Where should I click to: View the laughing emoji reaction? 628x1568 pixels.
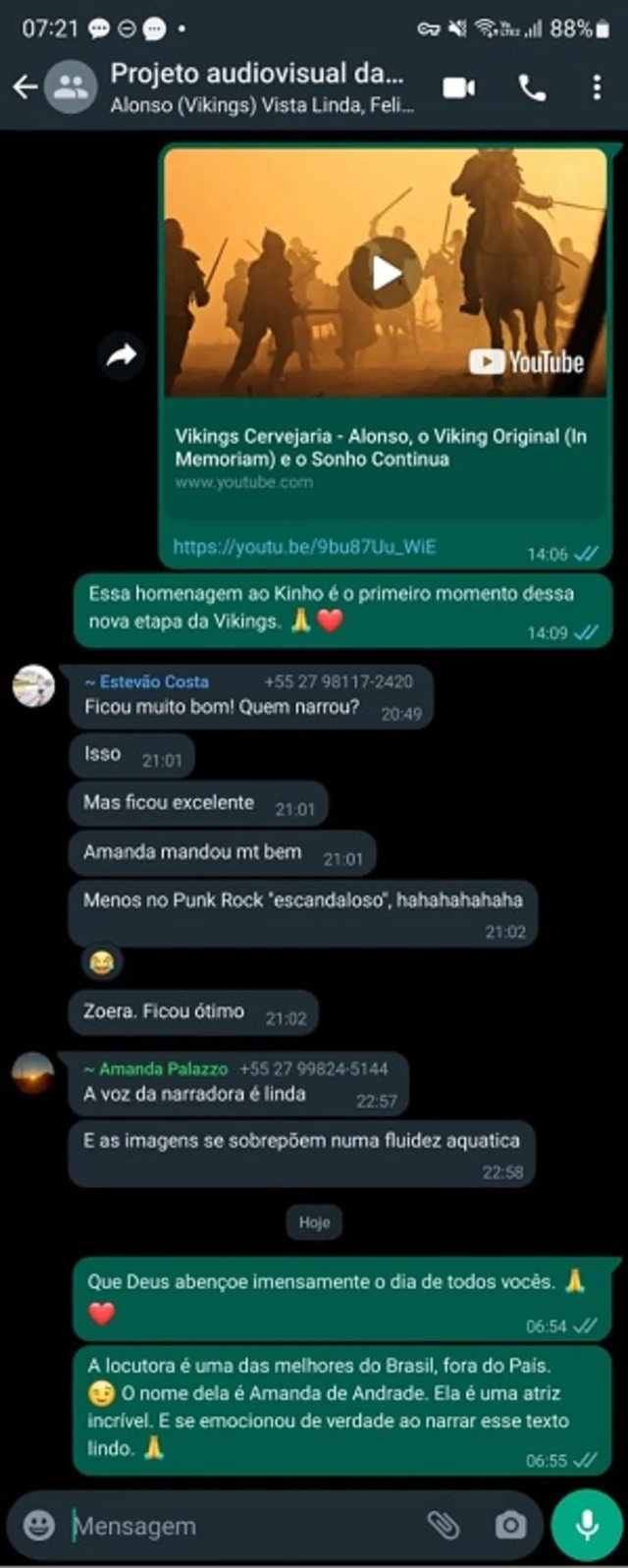coord(101,963)
